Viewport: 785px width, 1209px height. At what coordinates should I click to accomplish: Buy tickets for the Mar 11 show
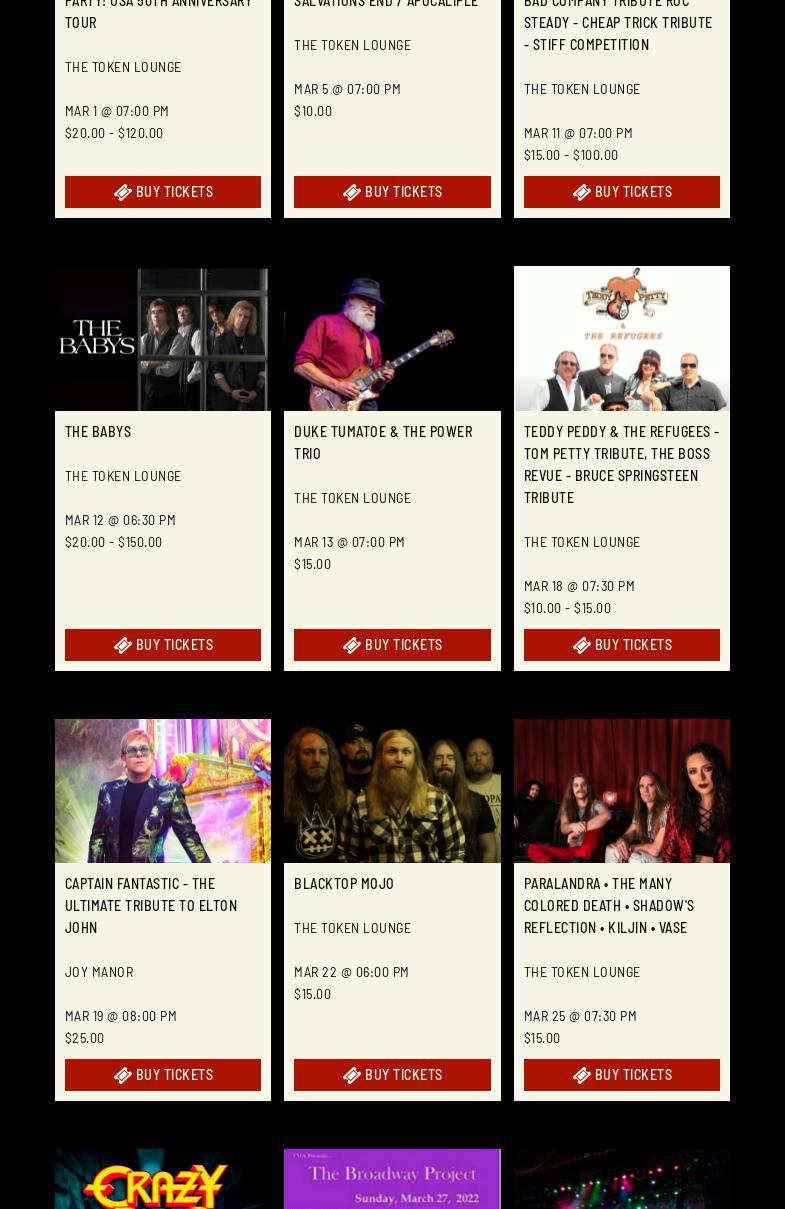click(x=621, y=192)
